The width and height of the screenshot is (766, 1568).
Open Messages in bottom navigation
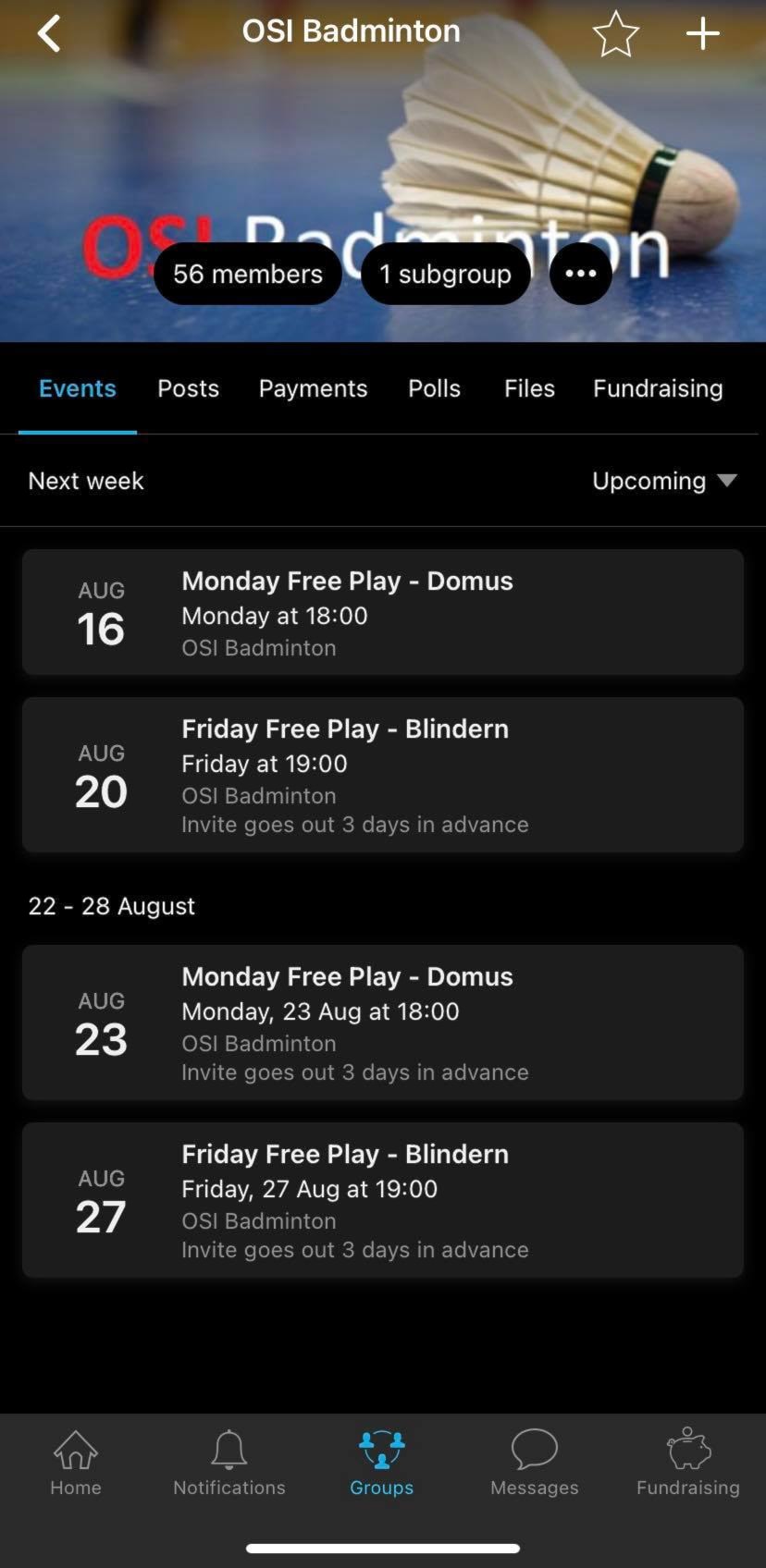(534, 1463)
